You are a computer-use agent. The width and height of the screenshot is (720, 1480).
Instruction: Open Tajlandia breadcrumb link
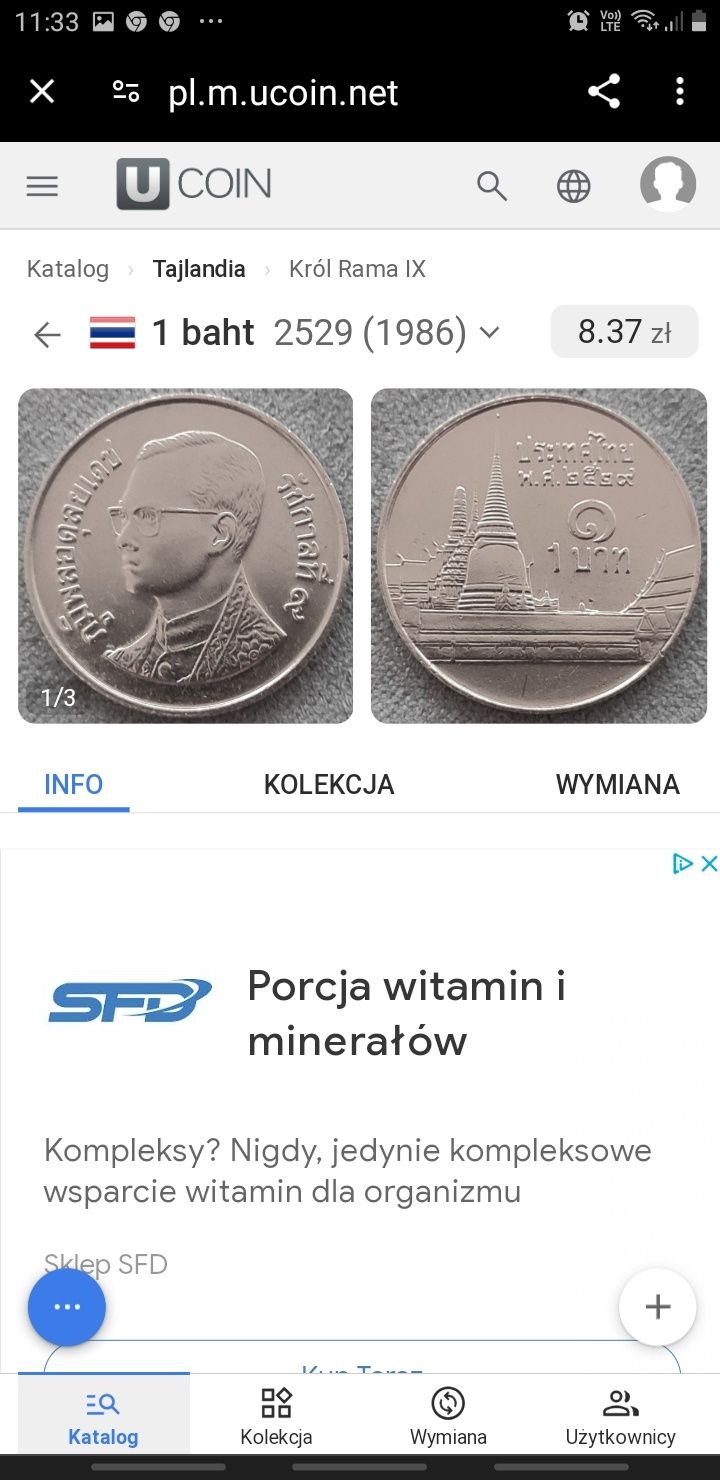point(199,269)
